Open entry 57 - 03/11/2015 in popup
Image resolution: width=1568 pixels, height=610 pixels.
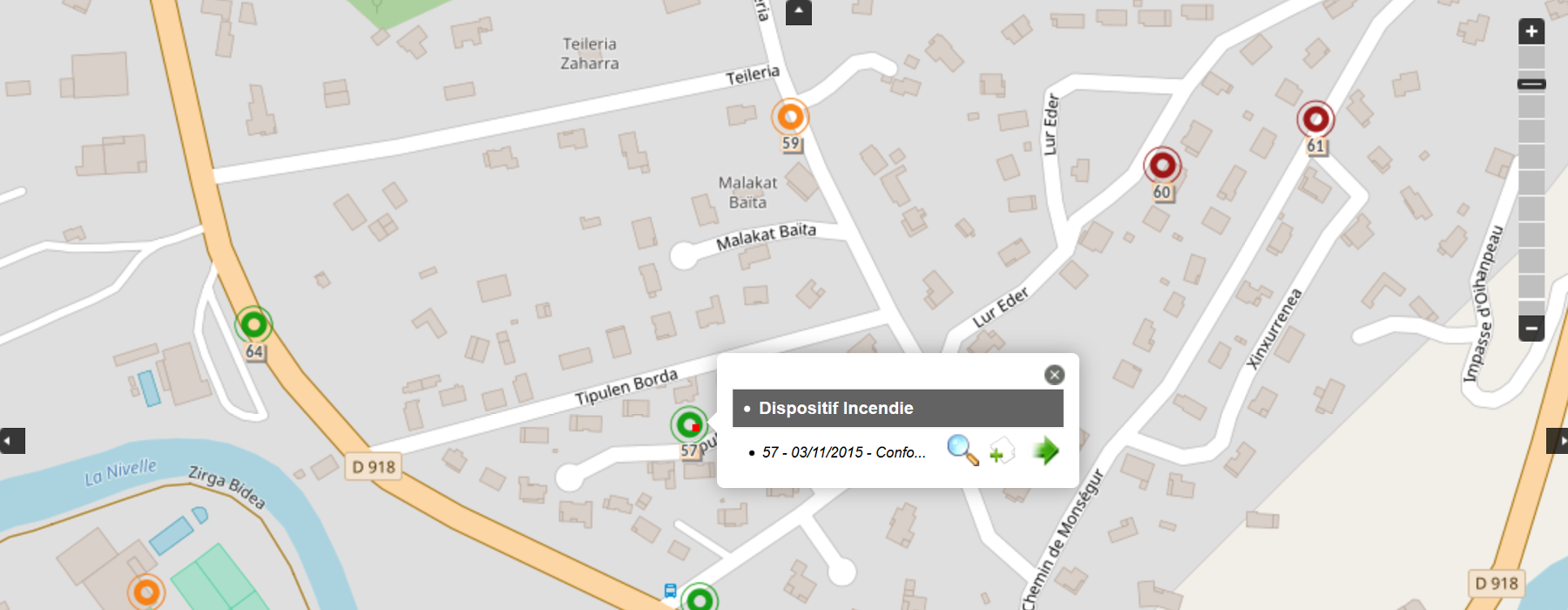point(843,452)
